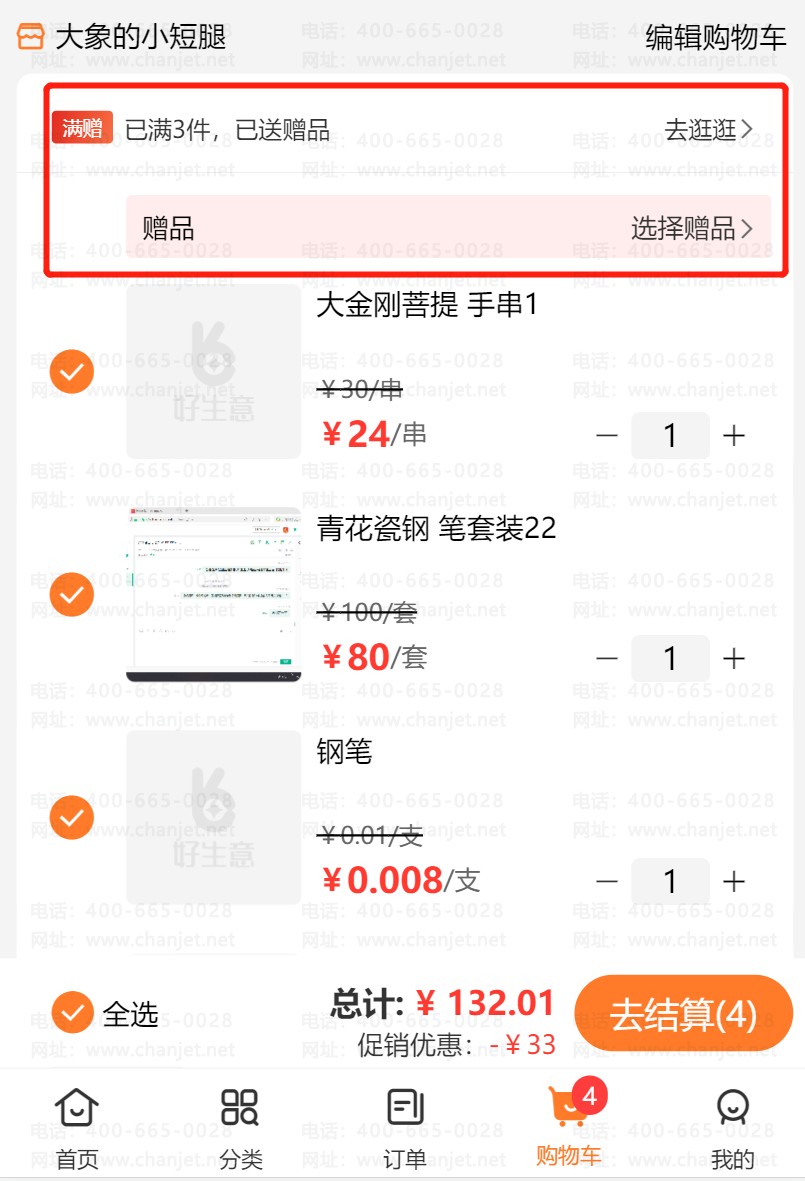Tap 去结算(4) to check out

[x=684, y=1014]
